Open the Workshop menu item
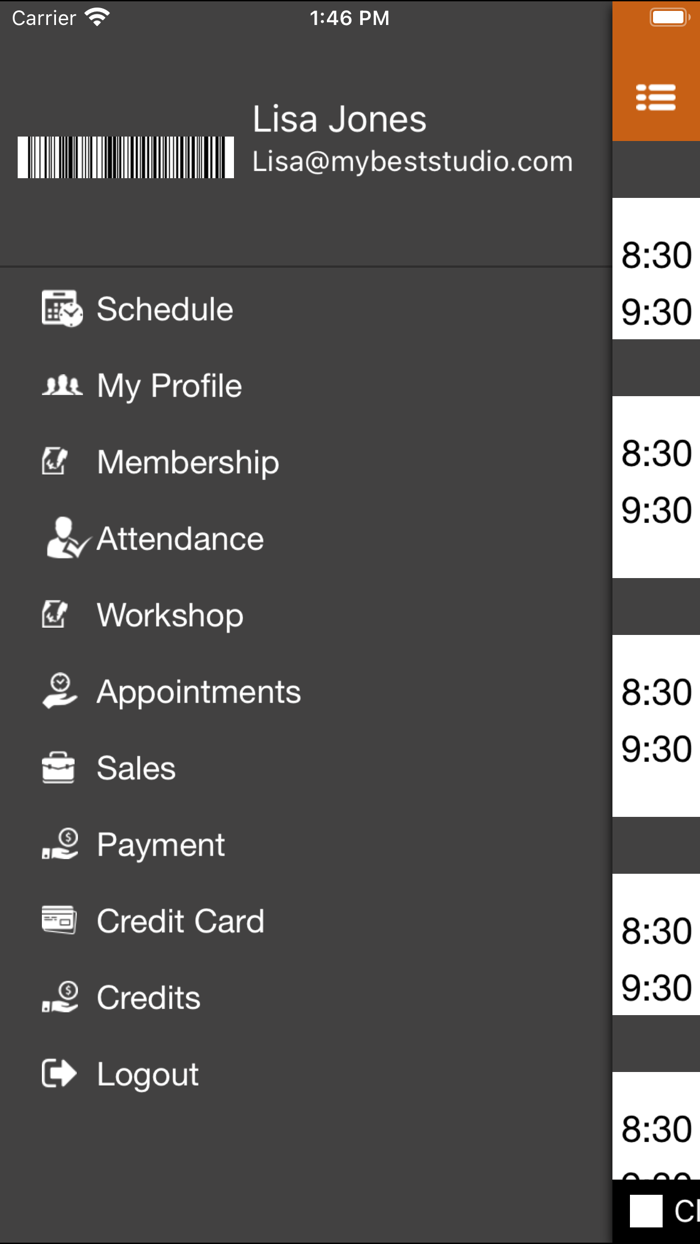Viewport: 700px width, 1244px height. [169, 615]
